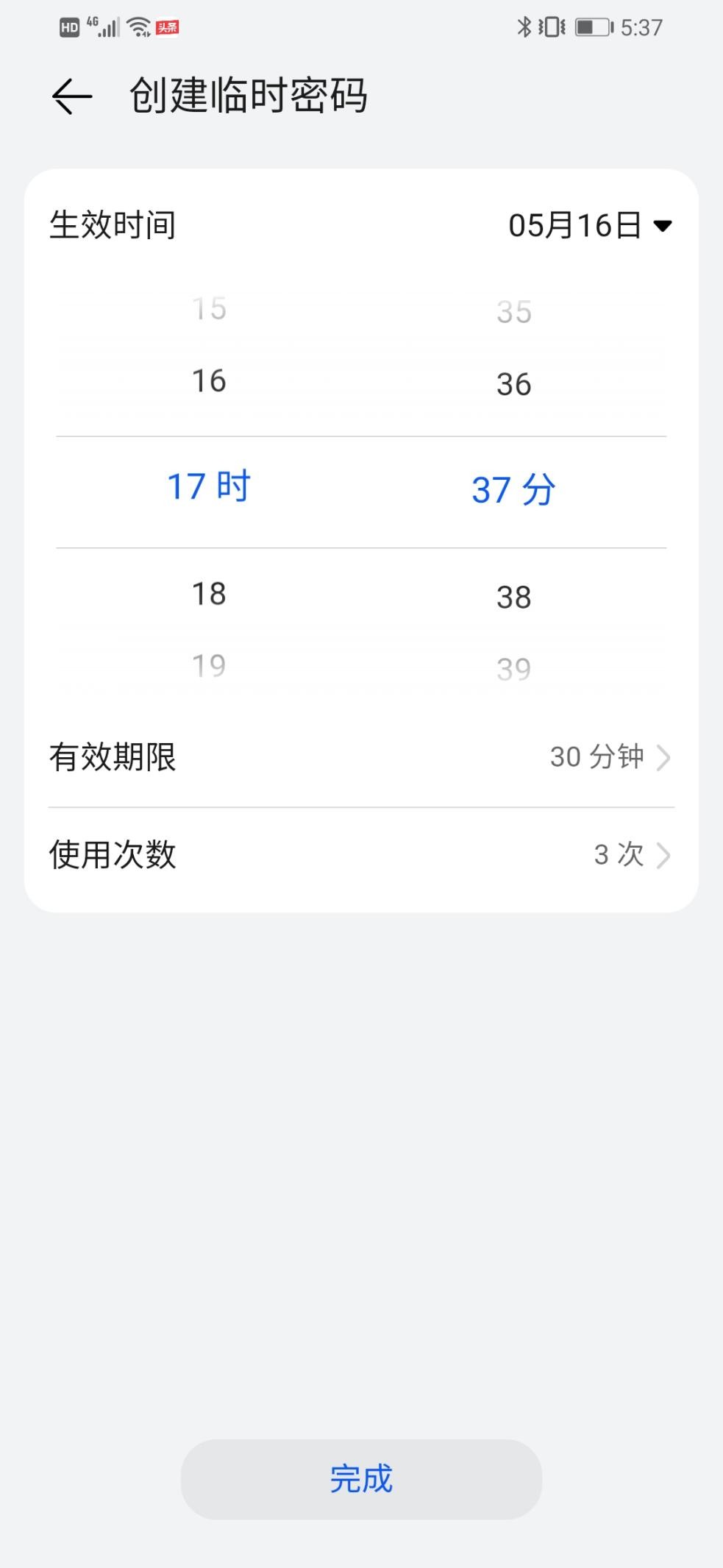Select hour 16 in the picker
The height and width of the screenshot is (1568, 723).
(x=209, y=381)
